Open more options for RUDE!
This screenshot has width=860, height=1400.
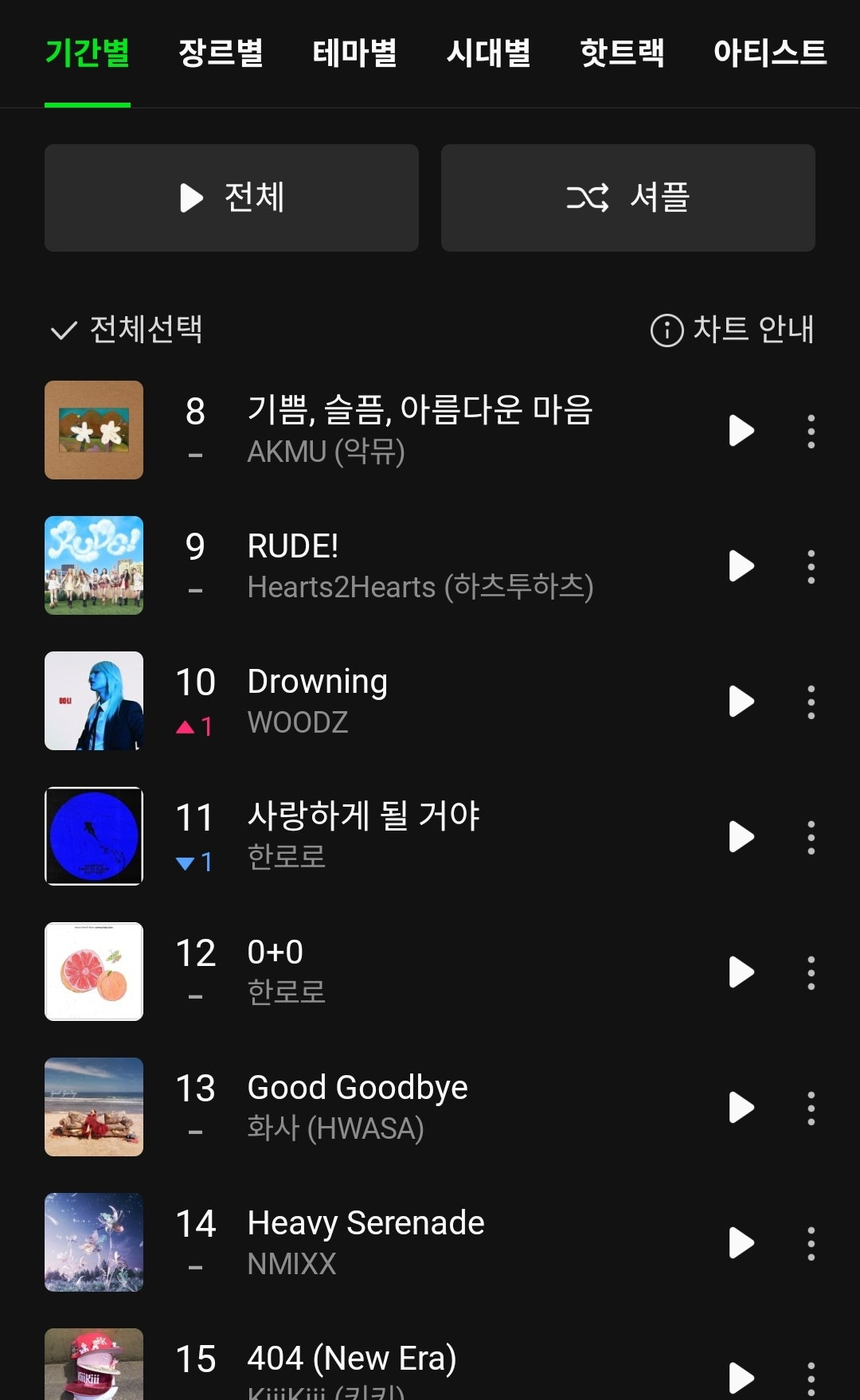tap(811, 565)
